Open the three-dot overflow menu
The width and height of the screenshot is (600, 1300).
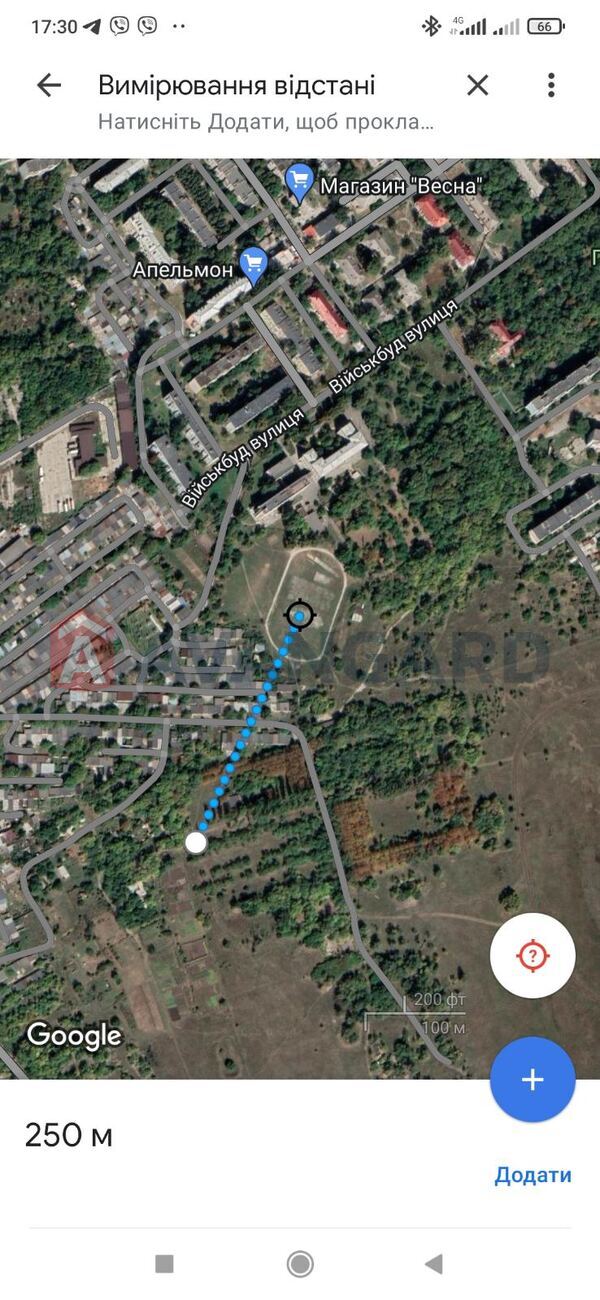(551, 86)
